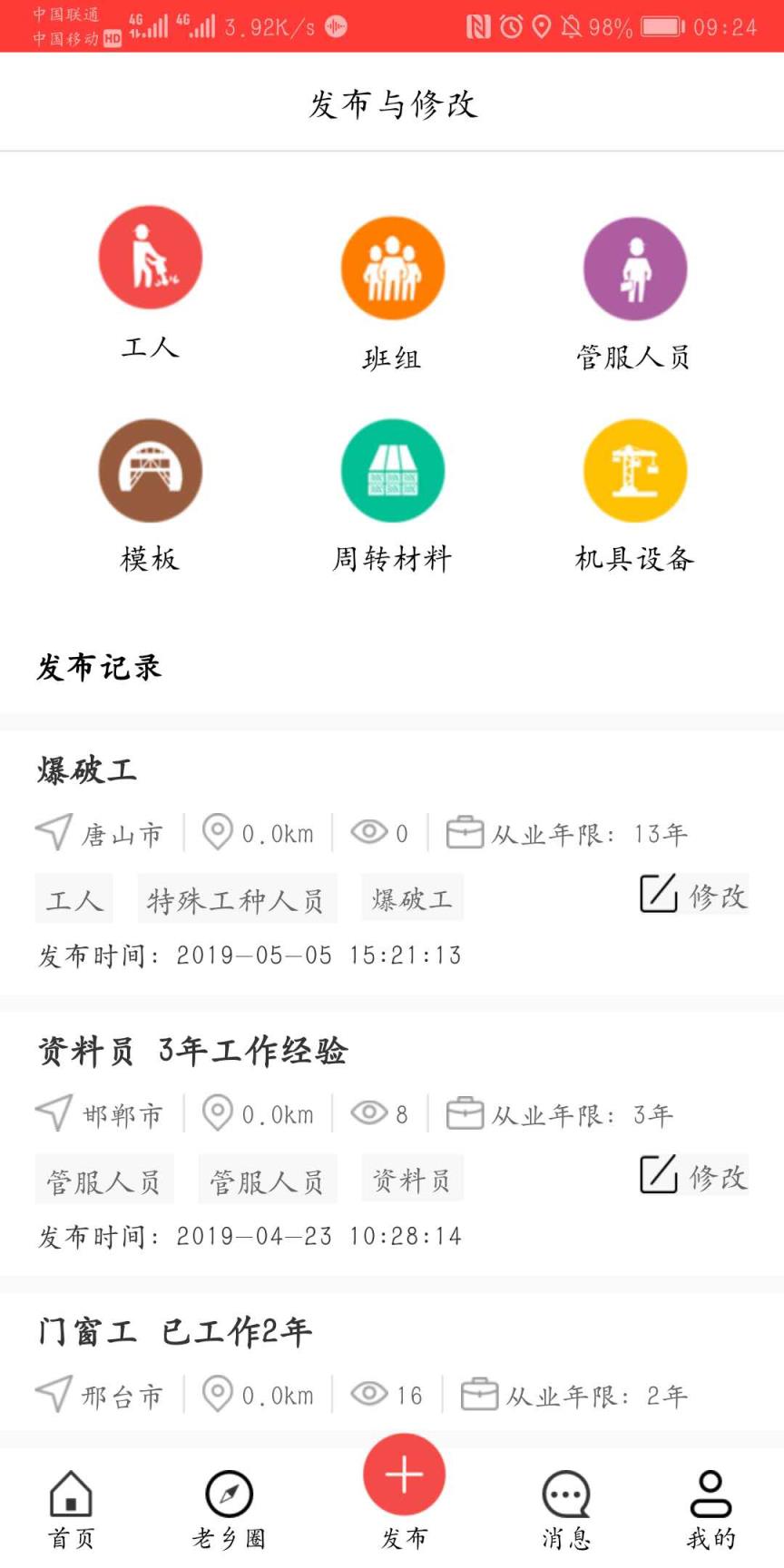
Task: Open the 消息 messages icon
Action: point(564,1497)
